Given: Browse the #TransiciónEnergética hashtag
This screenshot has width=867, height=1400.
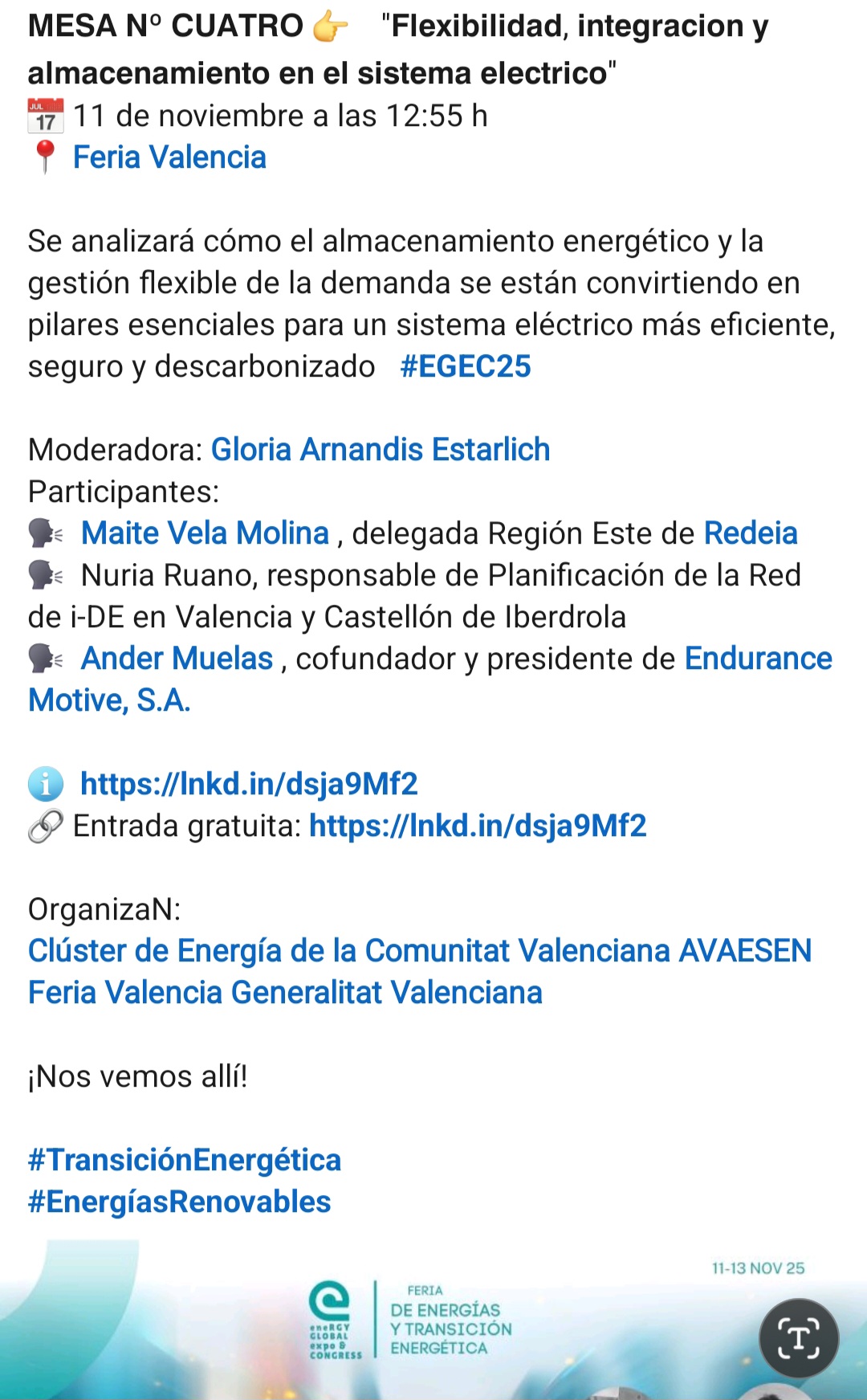Looking at the screenshot, I should coord(185,1160).
